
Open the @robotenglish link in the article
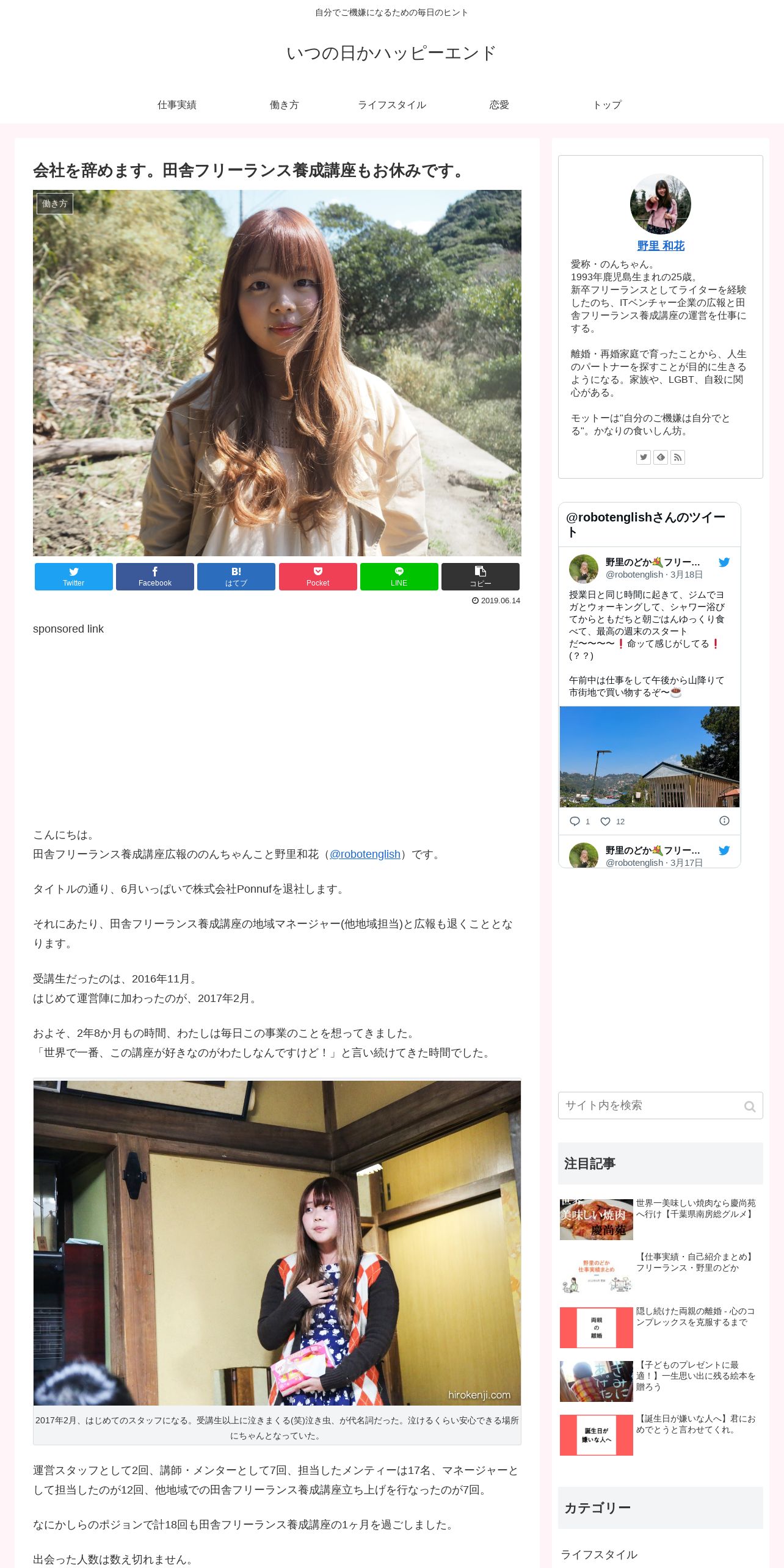(365, 854)
